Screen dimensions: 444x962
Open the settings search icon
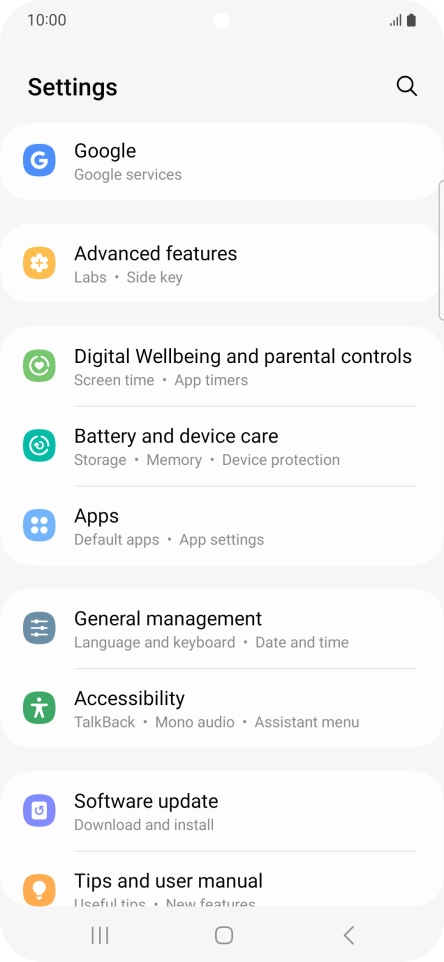(407, 87)
